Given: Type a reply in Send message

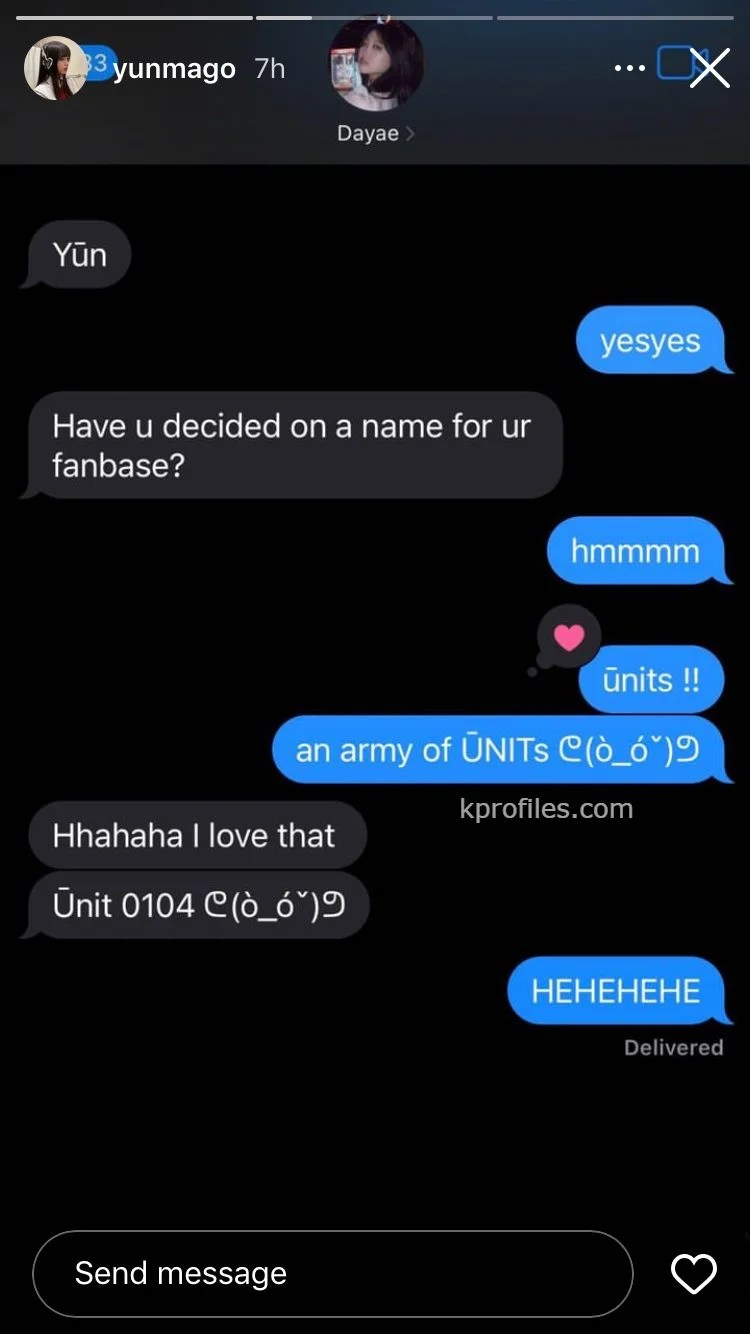Looking at the screenshot, I should click(x=332, y=1273).
